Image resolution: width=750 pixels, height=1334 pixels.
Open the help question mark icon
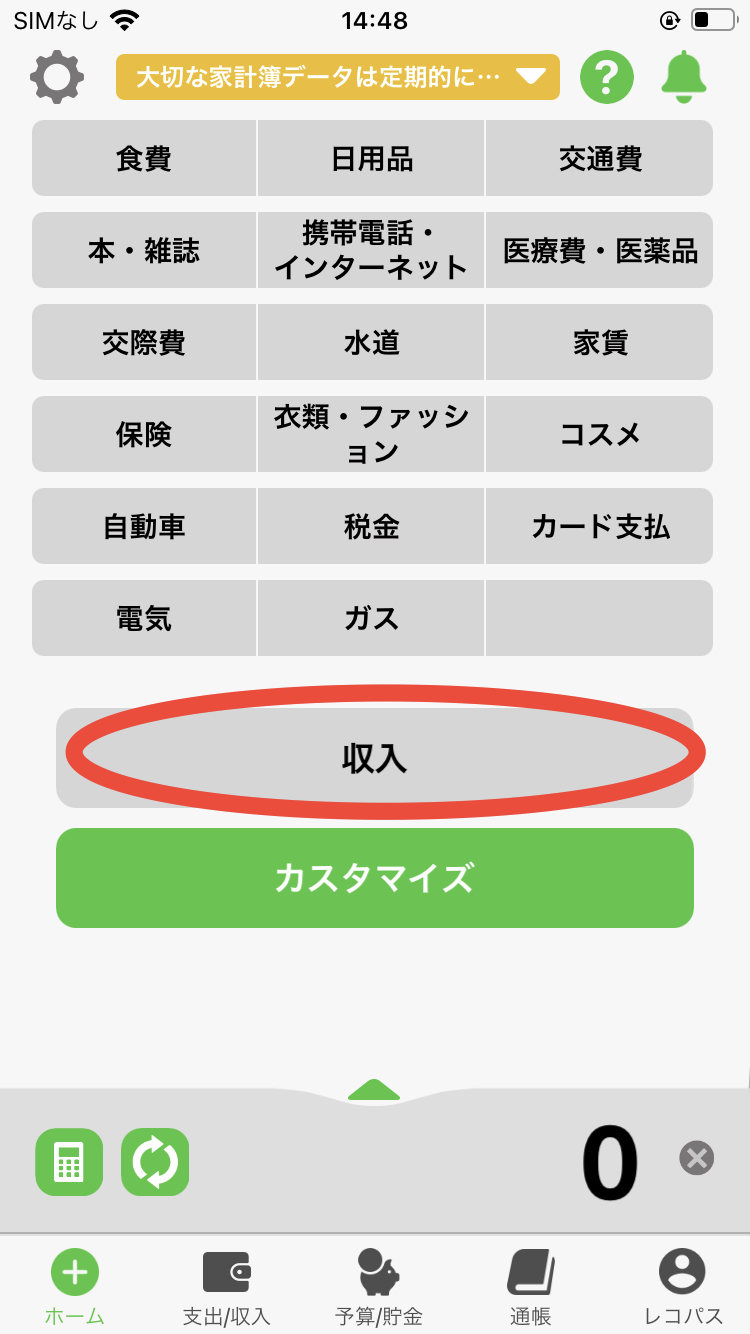coord(607,77)
